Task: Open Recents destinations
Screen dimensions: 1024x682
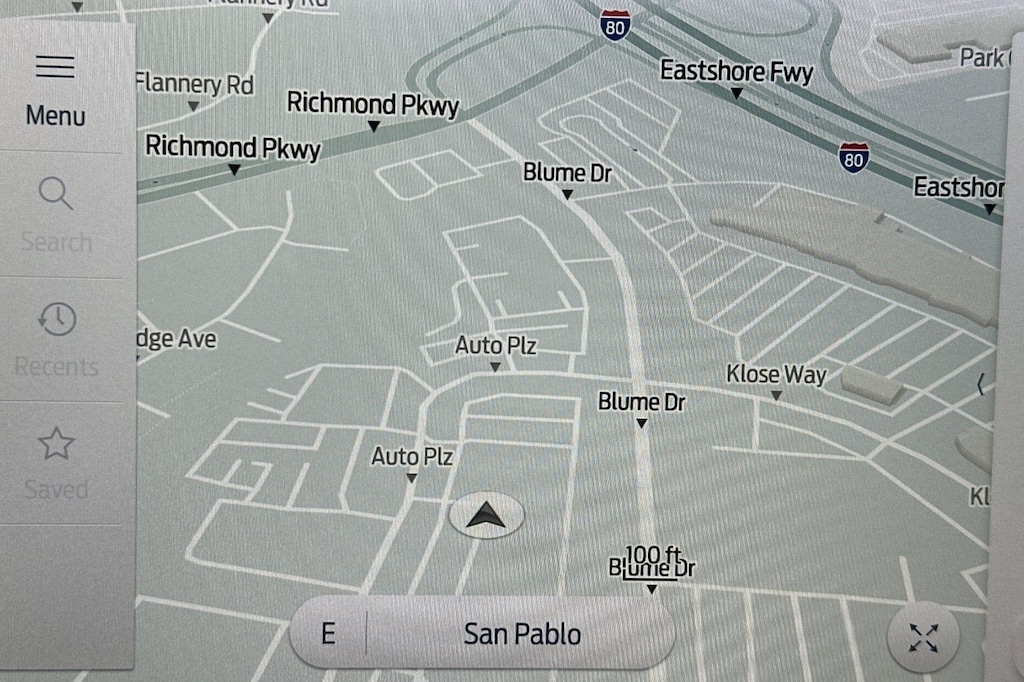Action: pyautogui.click(x=56, y=338)
